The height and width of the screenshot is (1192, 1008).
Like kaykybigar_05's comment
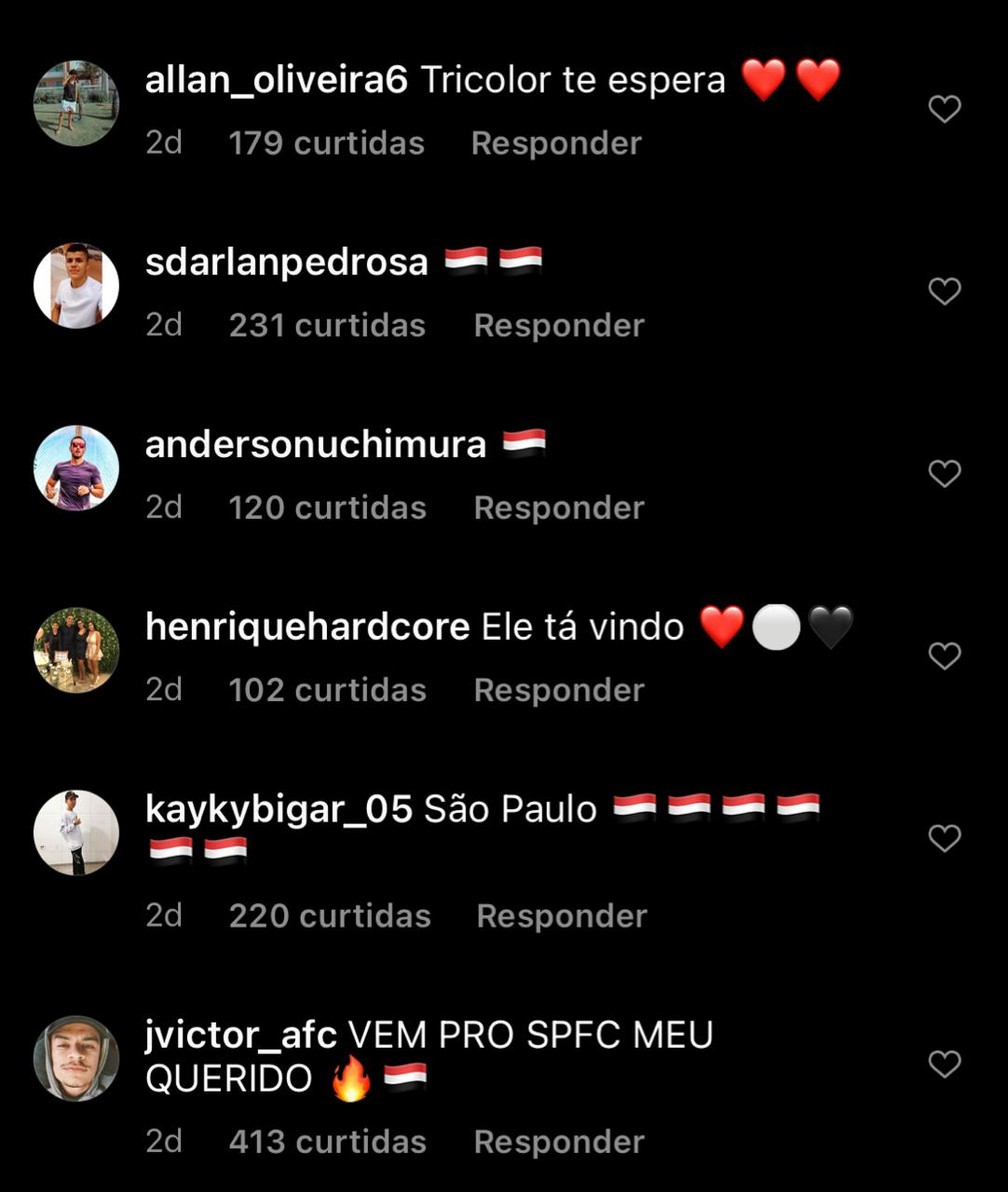[944, 838]
